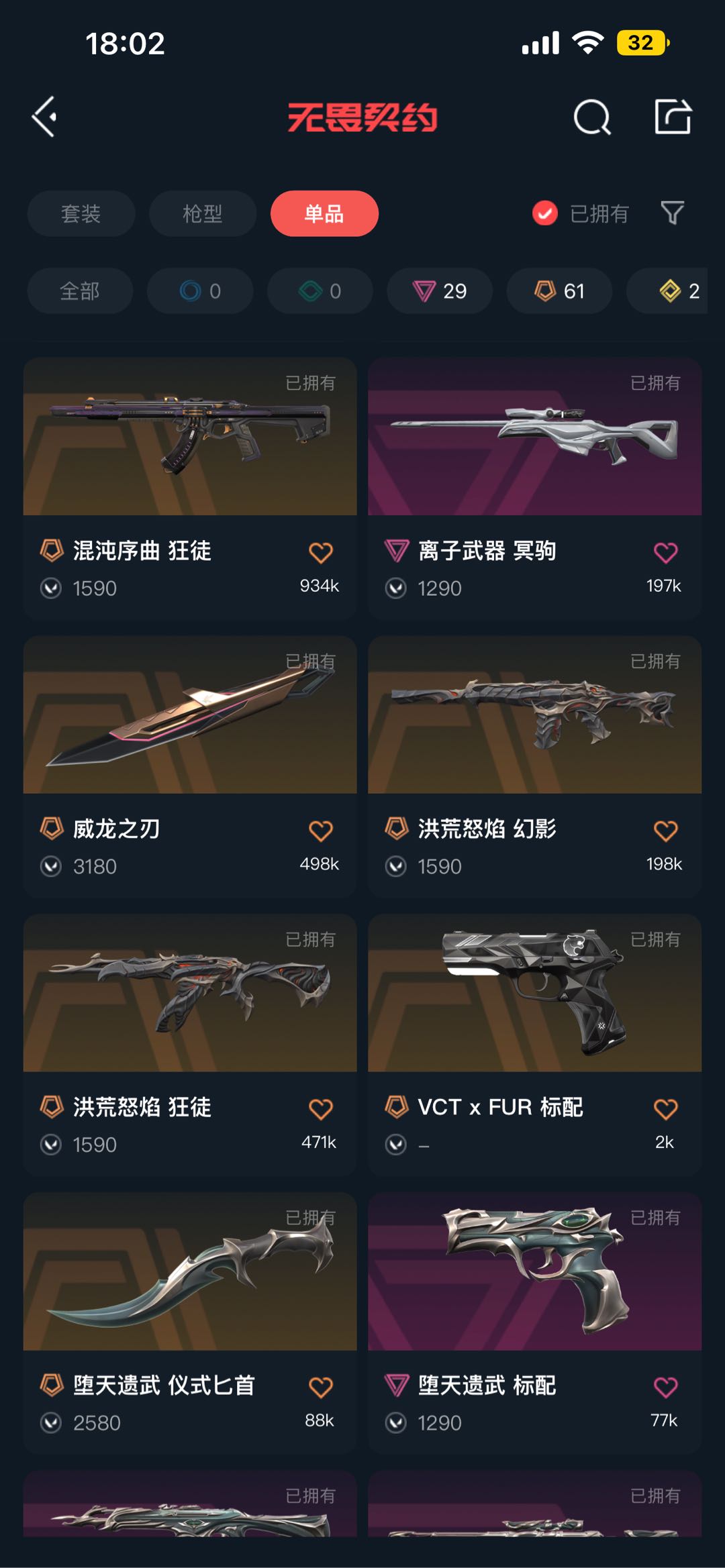725x1568 pixels.
Task: Switch to the 套装 tab
Action: [x=81, y=213]
